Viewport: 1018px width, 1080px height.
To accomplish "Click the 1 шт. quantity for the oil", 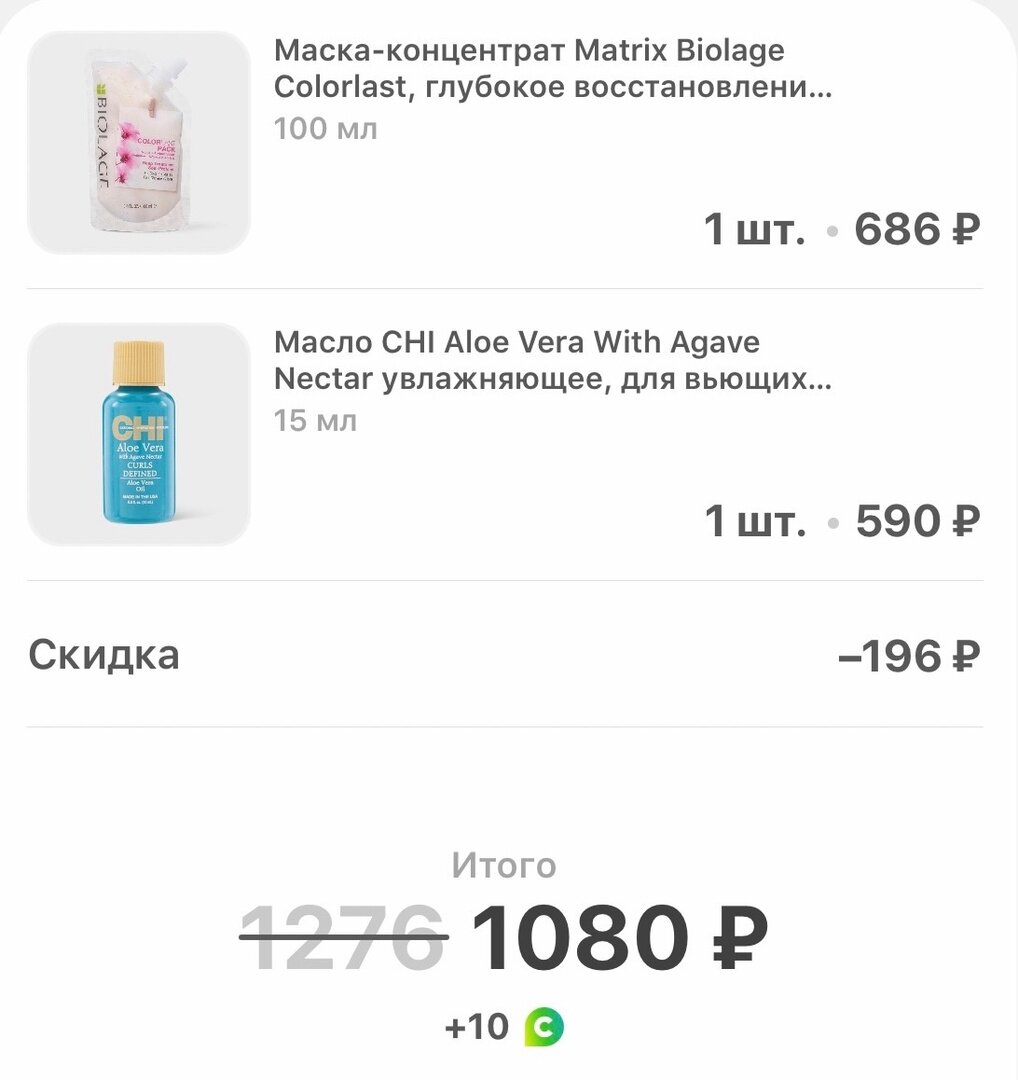I will pos(753,521).
